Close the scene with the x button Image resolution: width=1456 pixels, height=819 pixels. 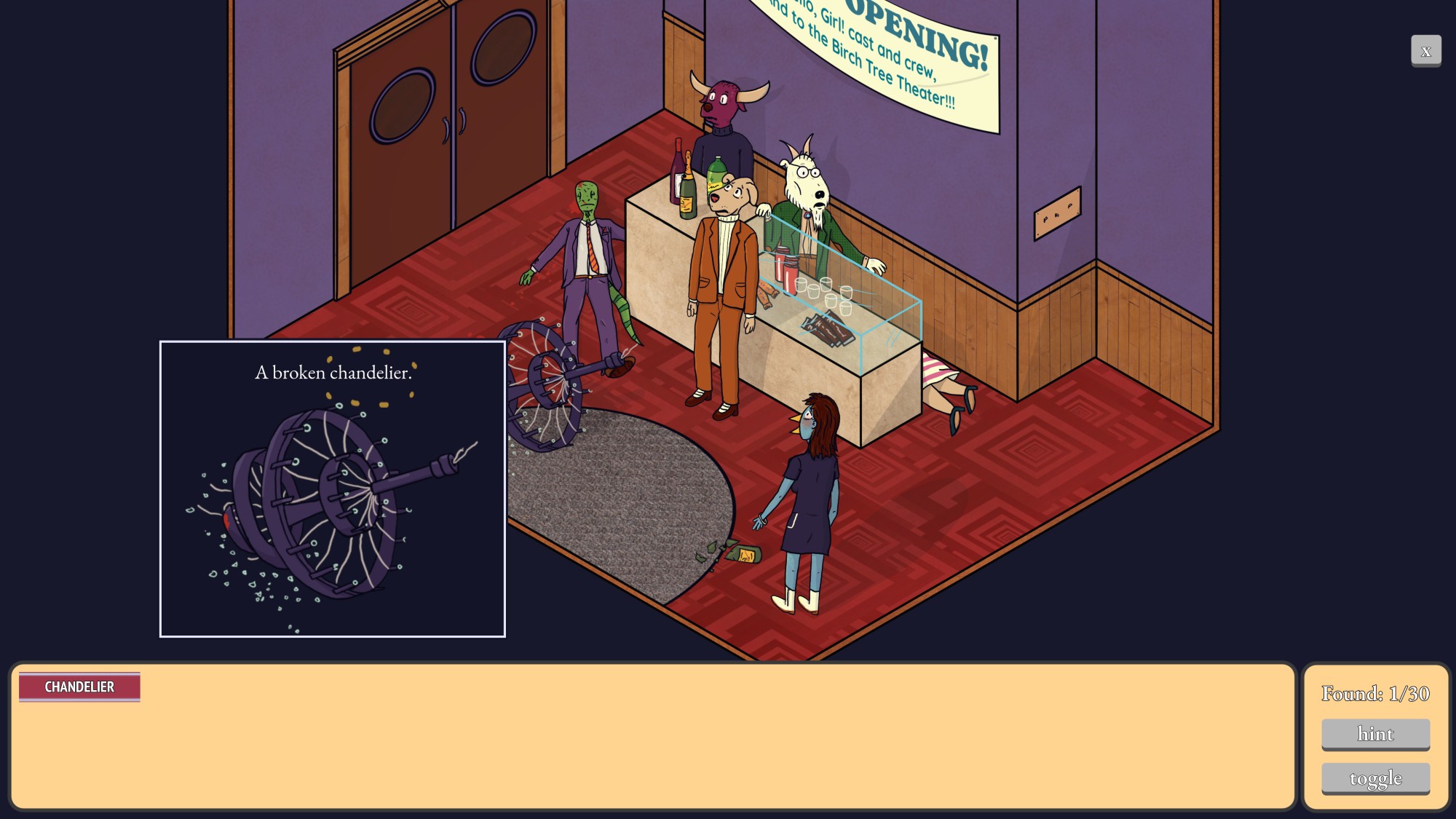tap(1425, 50)
